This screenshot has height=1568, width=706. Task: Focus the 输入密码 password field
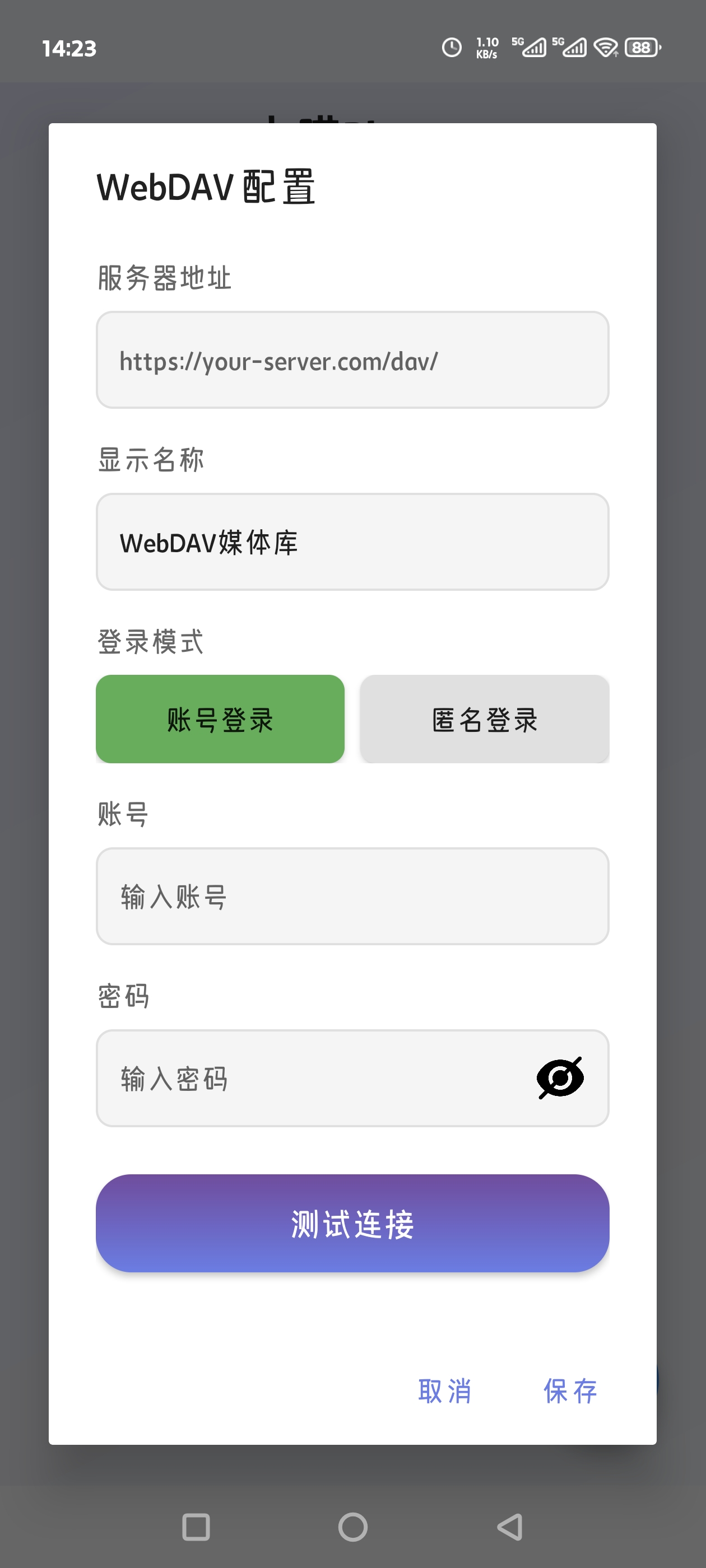(317, 1079)
